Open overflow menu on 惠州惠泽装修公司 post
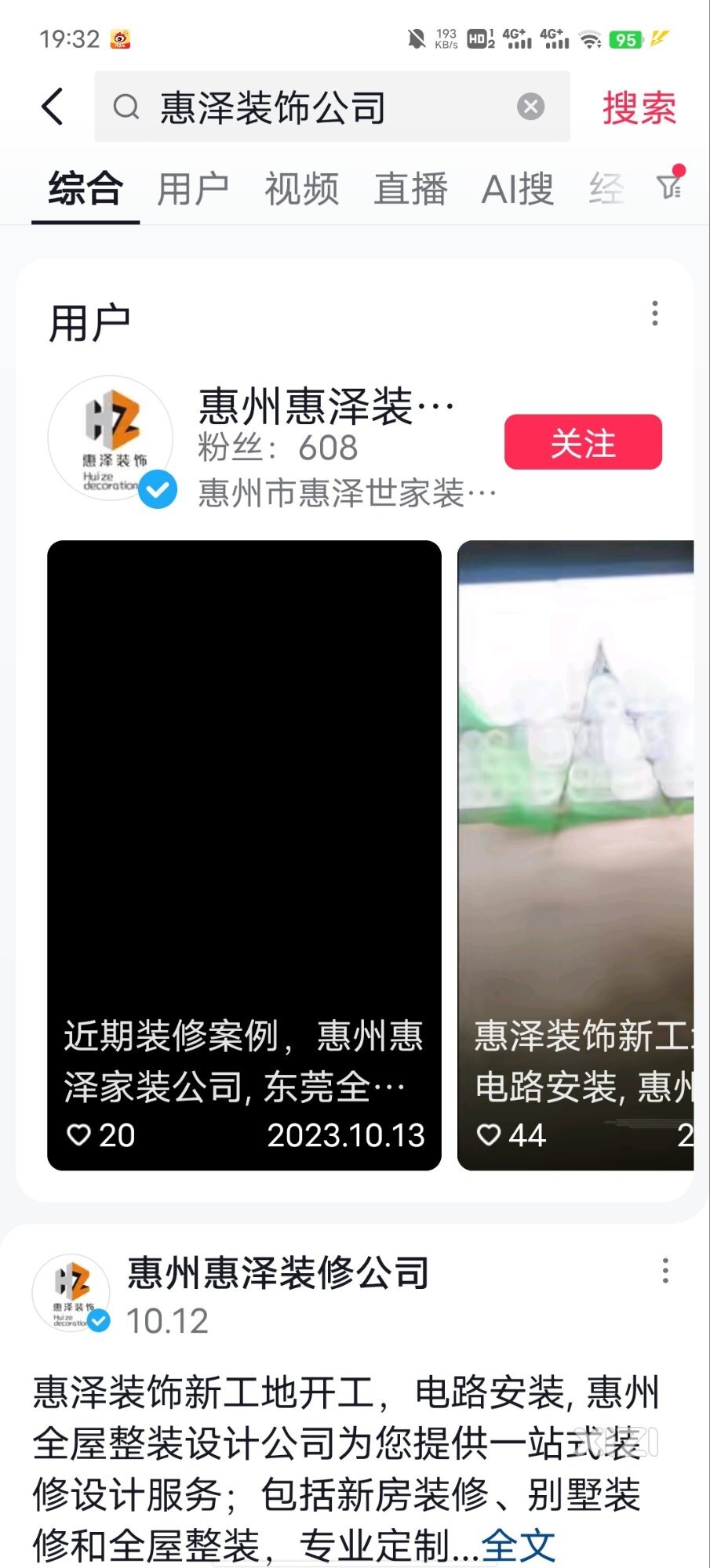 (665, 1271)
